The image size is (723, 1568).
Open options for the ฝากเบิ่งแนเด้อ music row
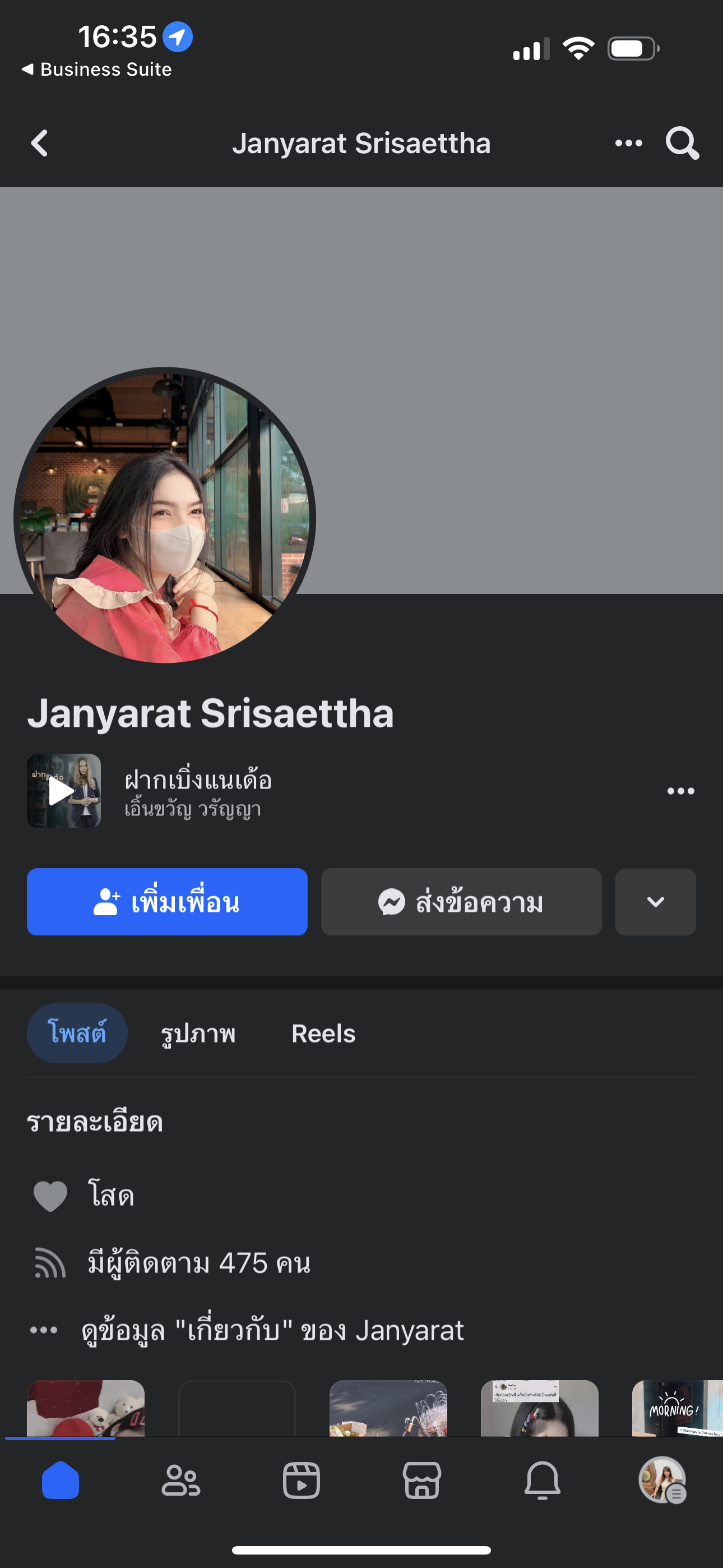pos(680,791)
